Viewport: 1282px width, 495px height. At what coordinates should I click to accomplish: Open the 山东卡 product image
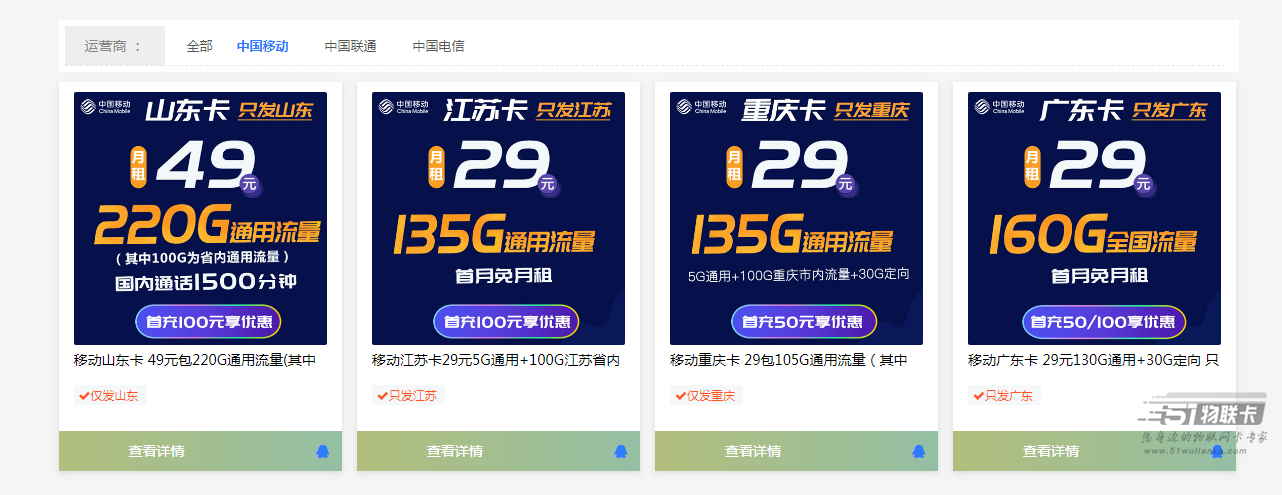click(200, 218)
